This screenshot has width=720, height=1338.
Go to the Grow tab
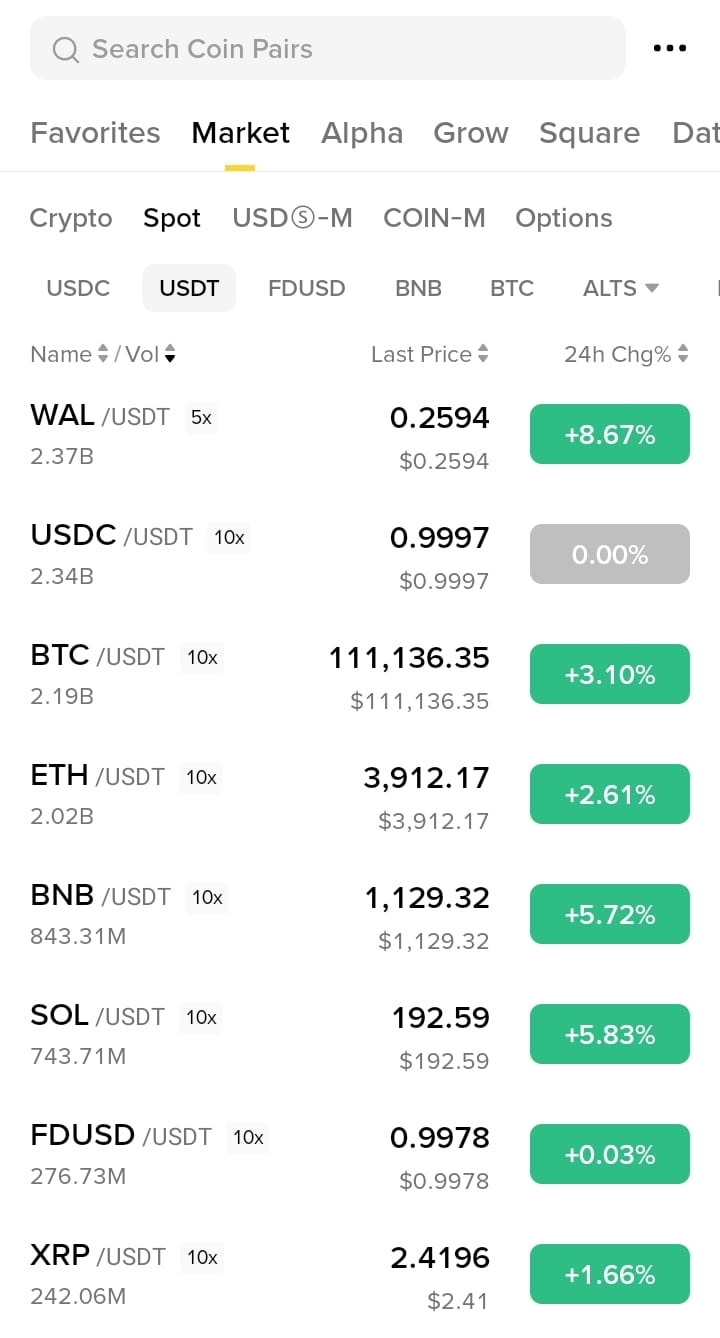click(471, 133)
